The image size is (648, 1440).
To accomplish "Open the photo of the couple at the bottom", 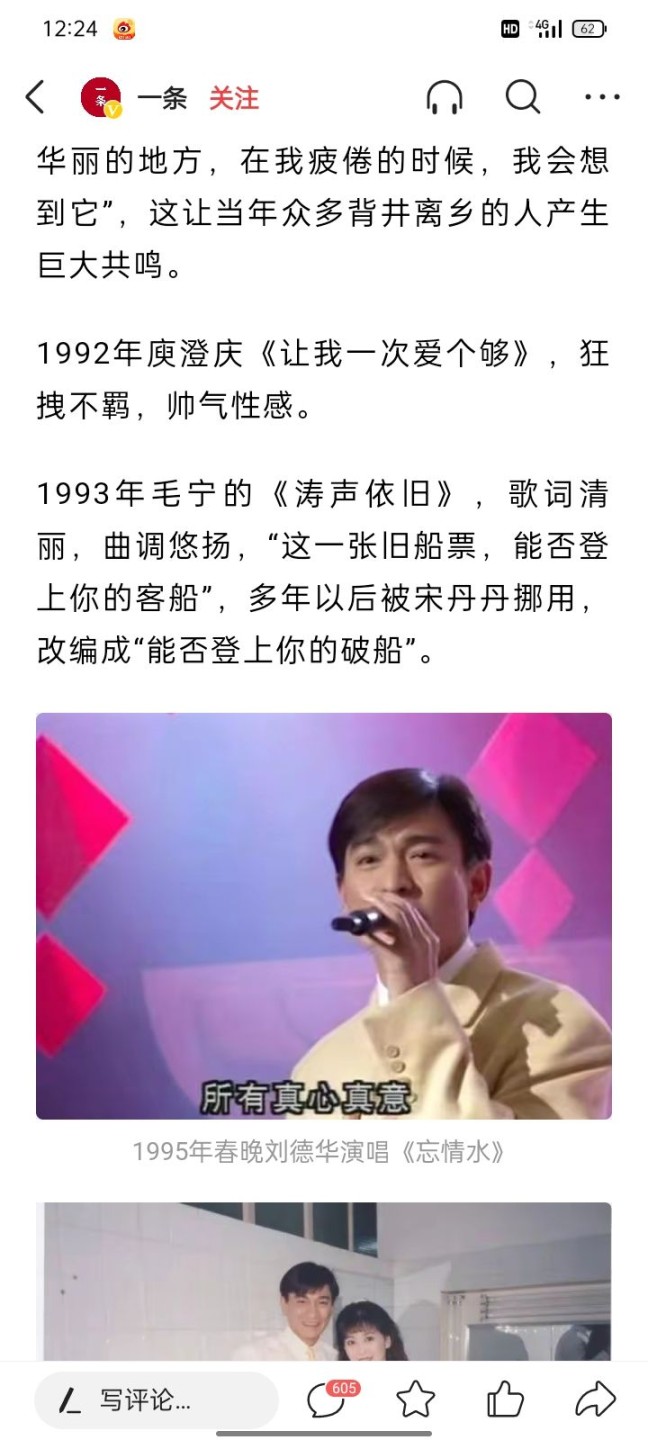I will pos(324,1285).
